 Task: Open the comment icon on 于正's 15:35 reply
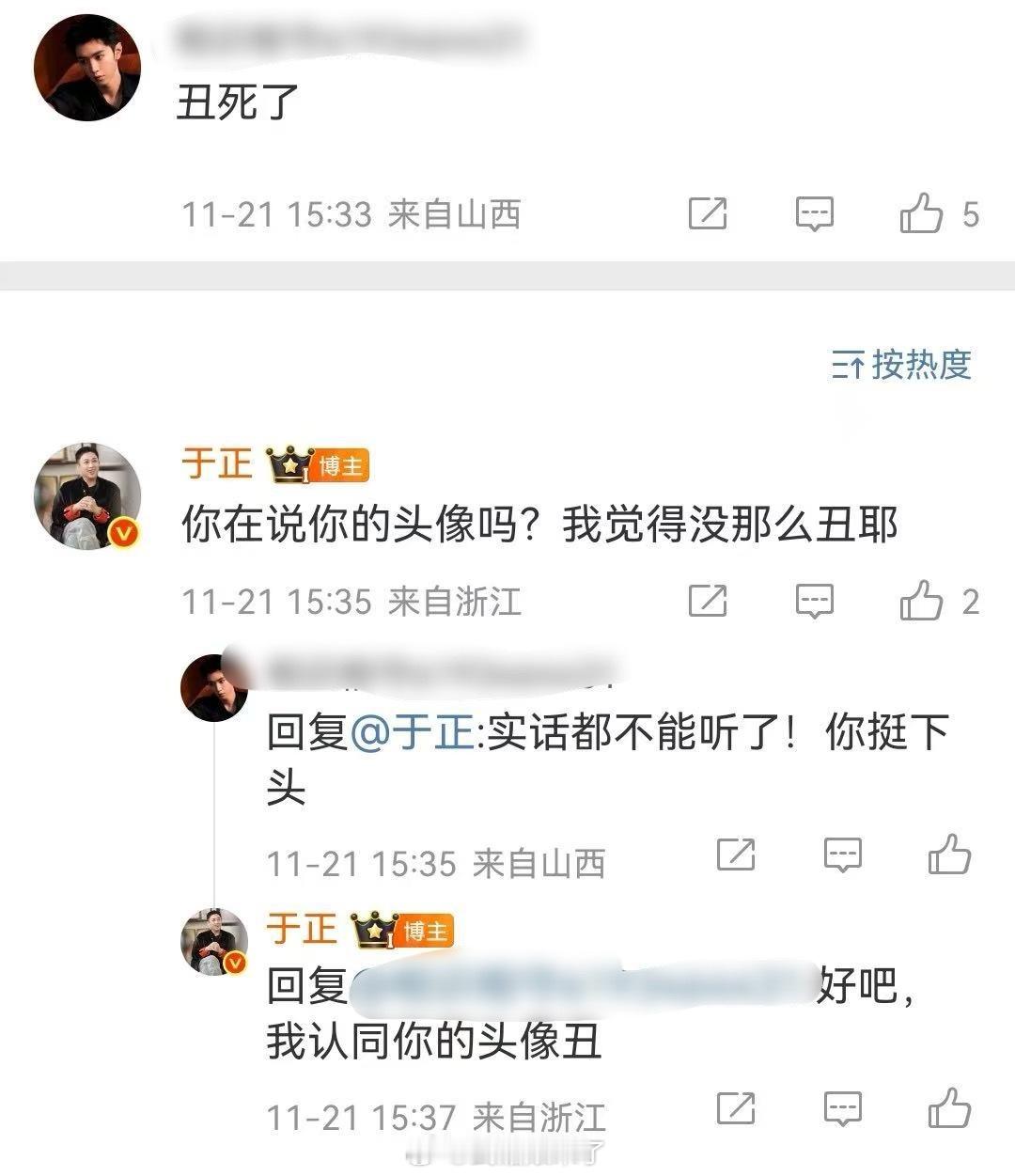816,599
